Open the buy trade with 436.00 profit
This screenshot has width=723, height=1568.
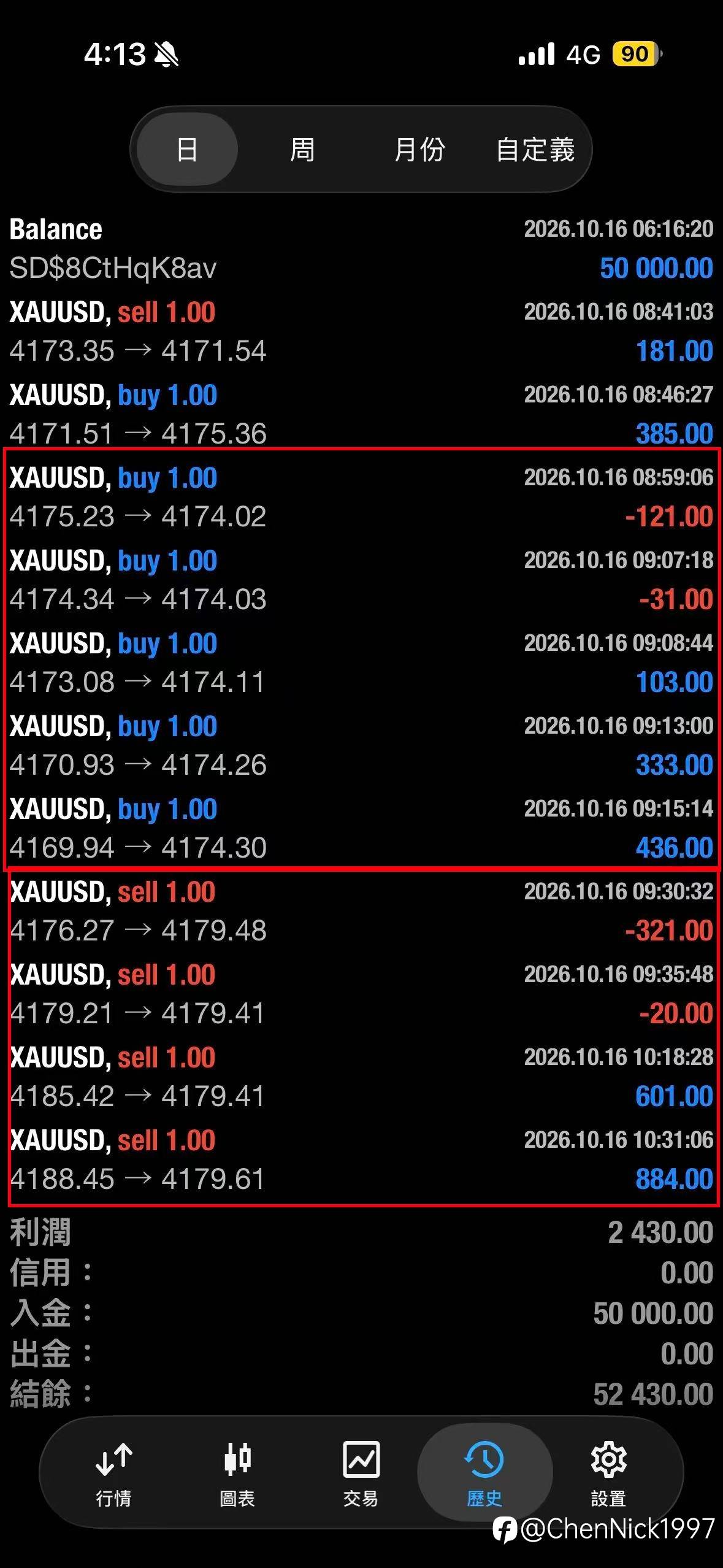(x=361, y=829)
